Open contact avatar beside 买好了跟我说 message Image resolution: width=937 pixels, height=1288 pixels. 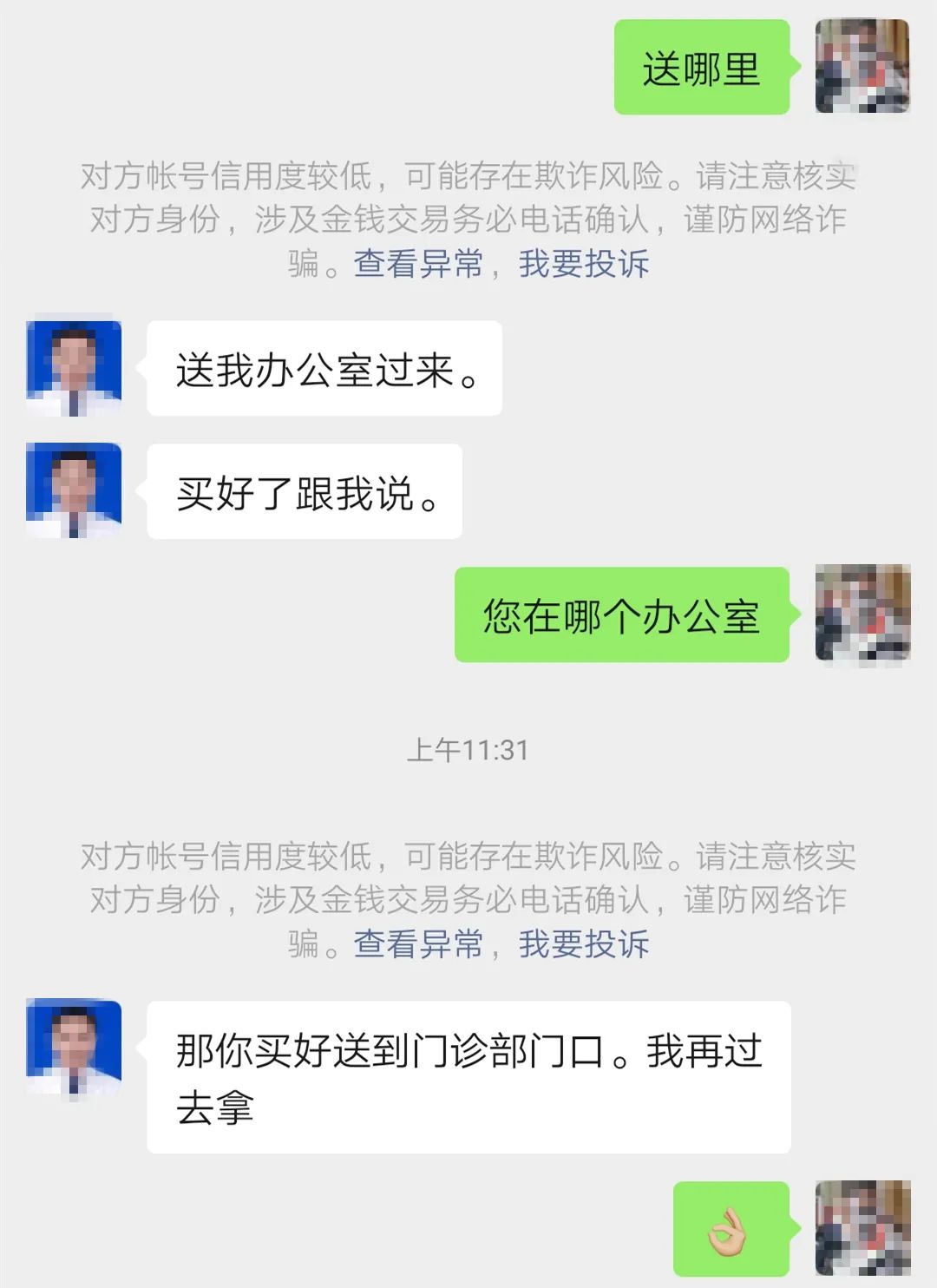click(74, 490)
